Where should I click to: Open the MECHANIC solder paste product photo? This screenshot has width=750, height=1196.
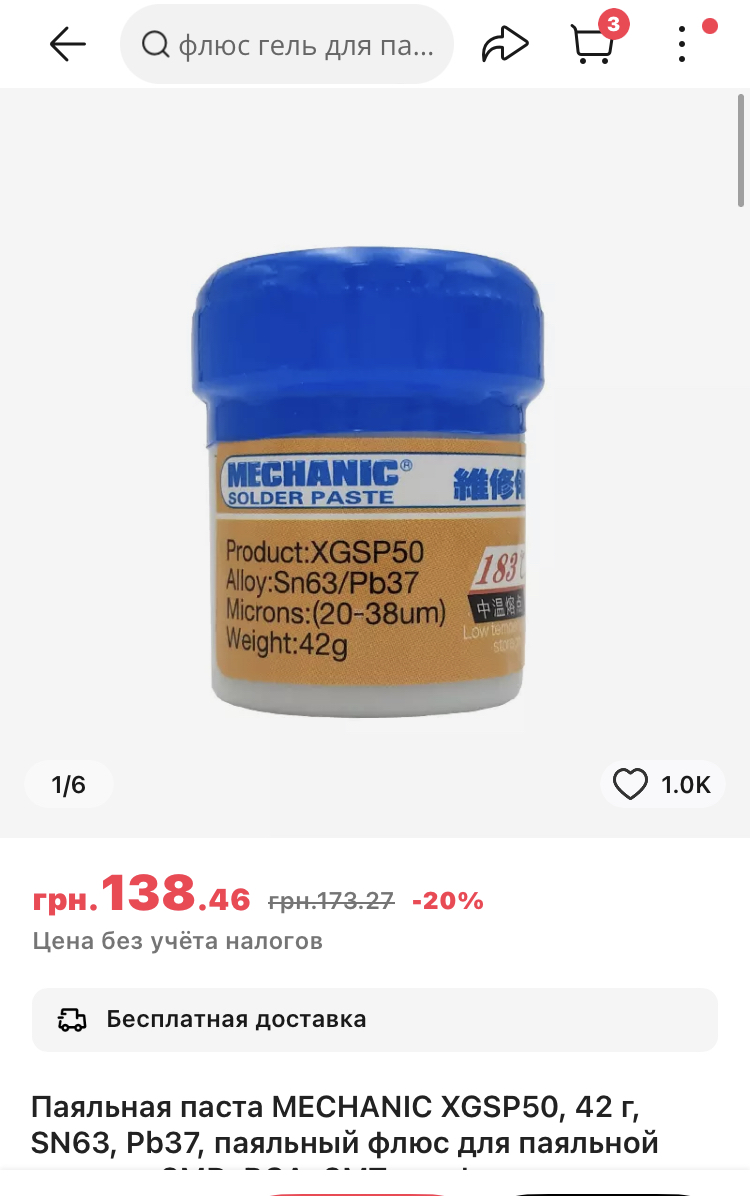[370, 480]
